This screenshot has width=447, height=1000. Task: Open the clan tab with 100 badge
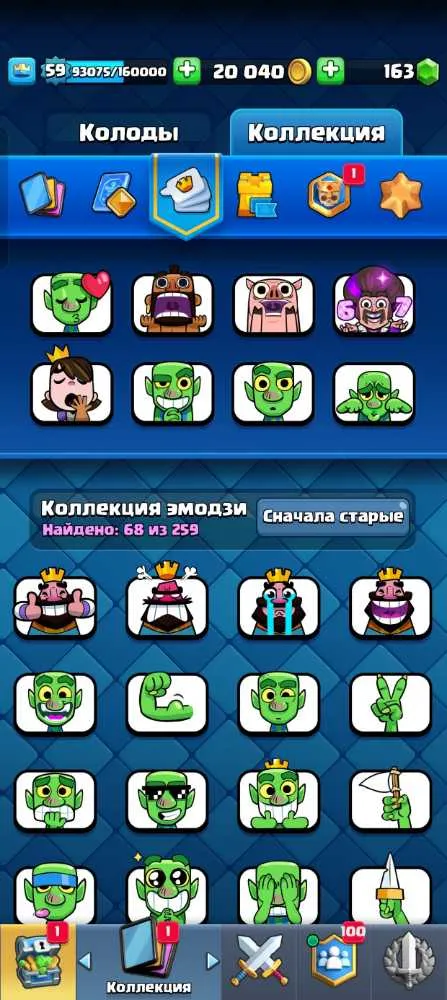334,961
